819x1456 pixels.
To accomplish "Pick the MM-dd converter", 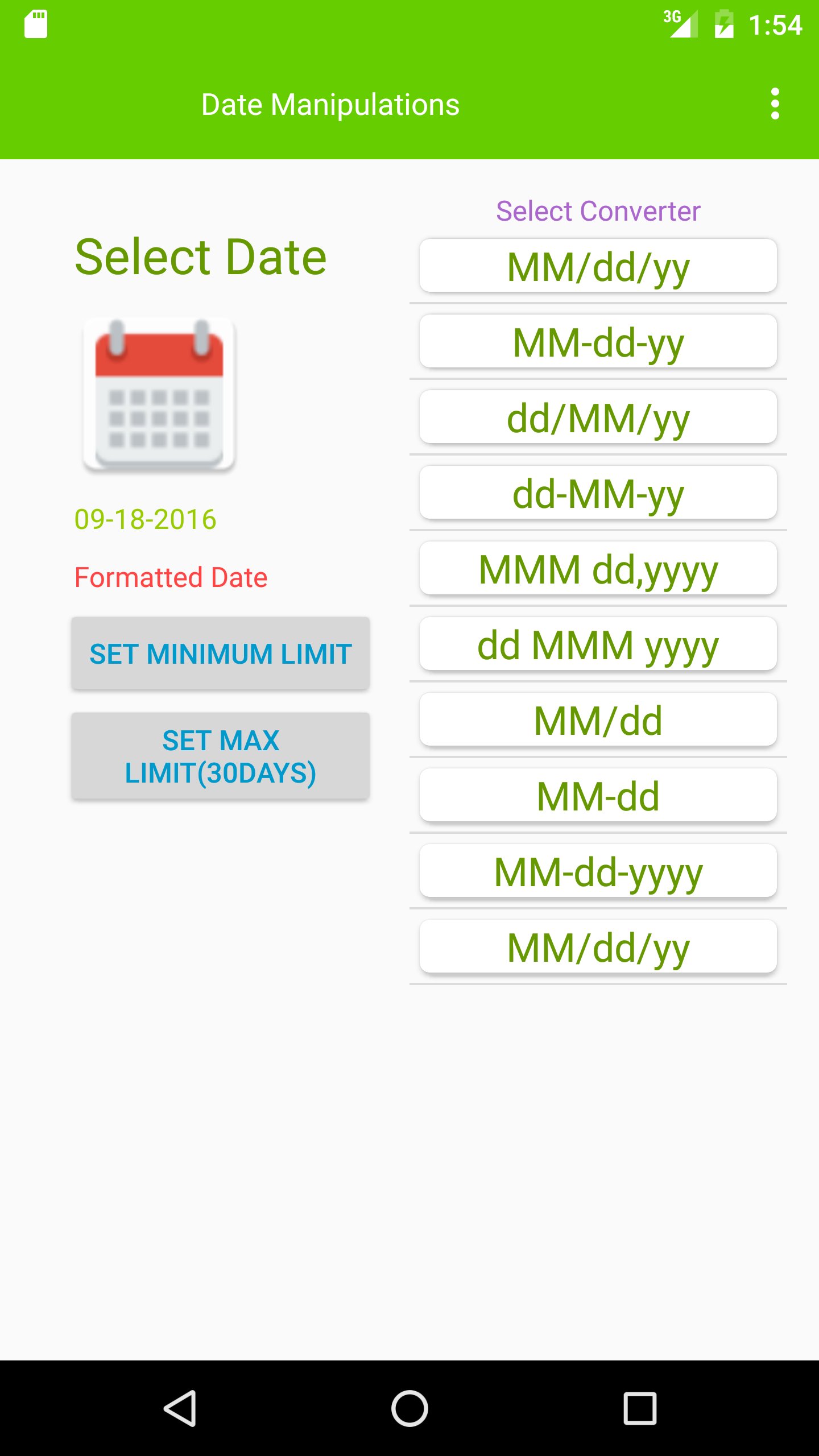I will click(x=598, y=796).
